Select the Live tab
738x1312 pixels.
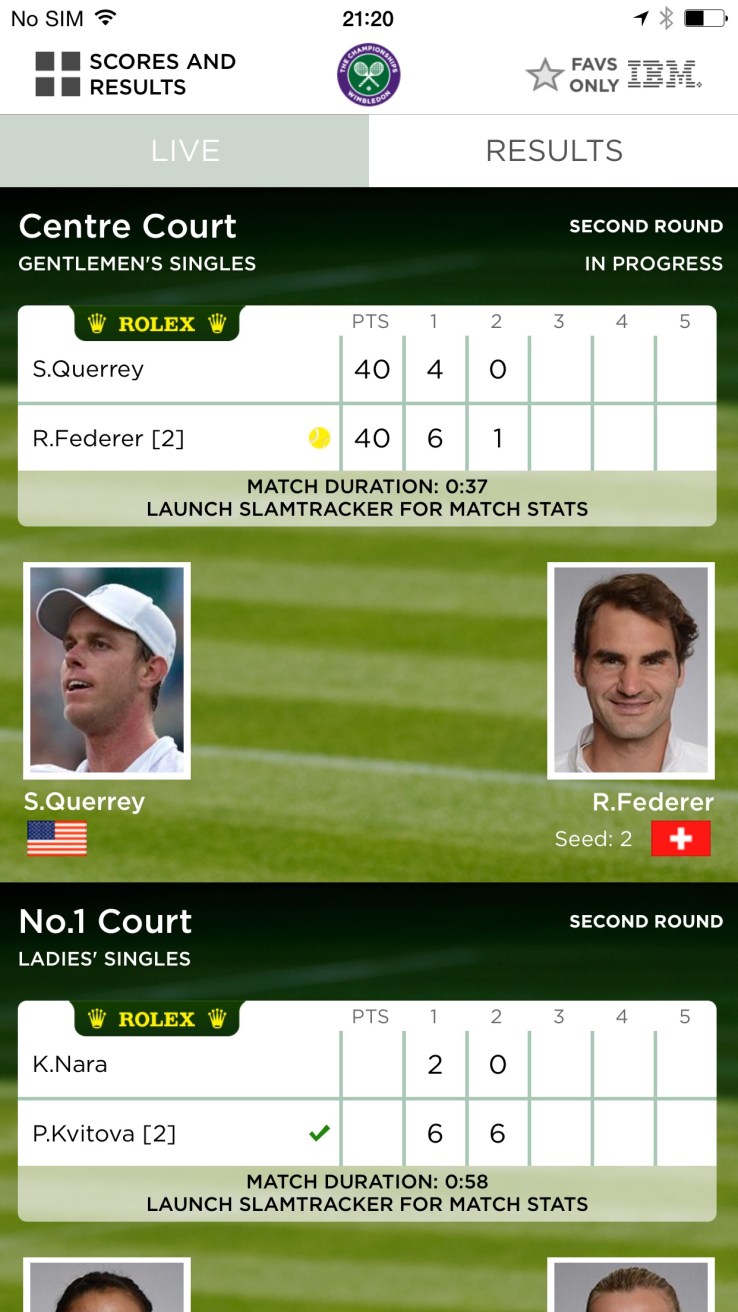point(185,151)
